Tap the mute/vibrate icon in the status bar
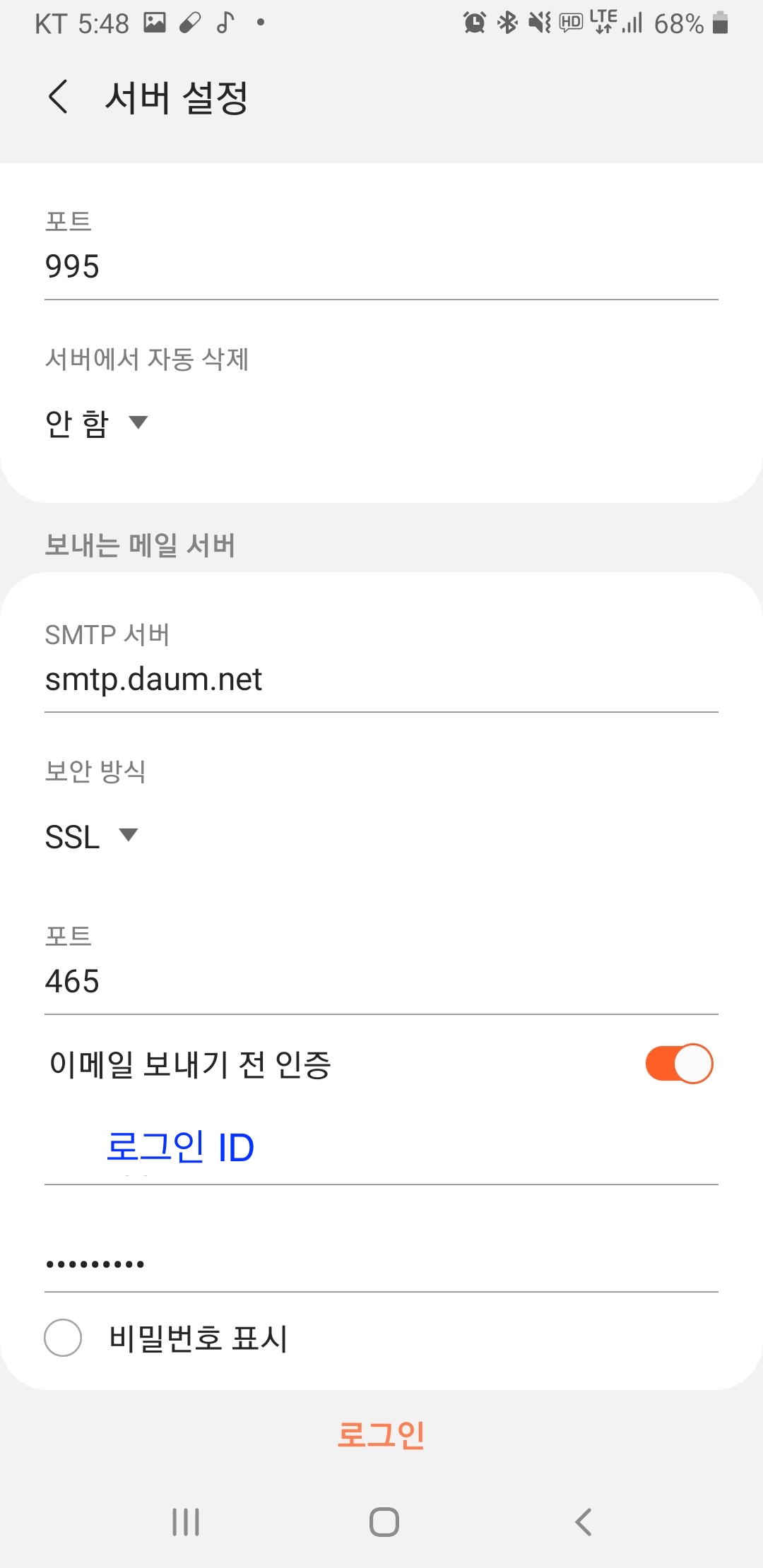Screen dimensions: 763x1568 pyautogui.click(x=538, y=23)
